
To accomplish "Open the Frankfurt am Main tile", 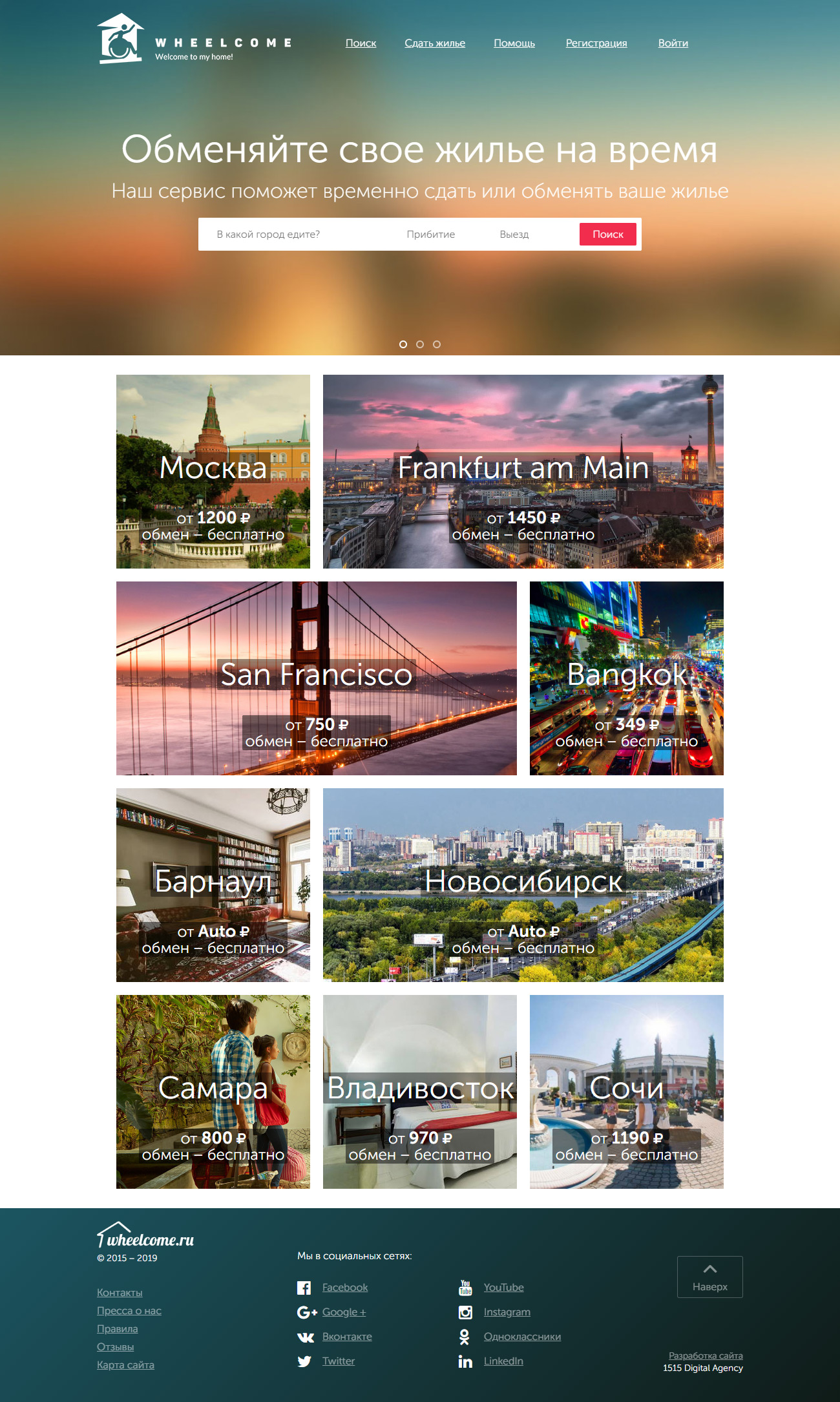I will point(523,472).
